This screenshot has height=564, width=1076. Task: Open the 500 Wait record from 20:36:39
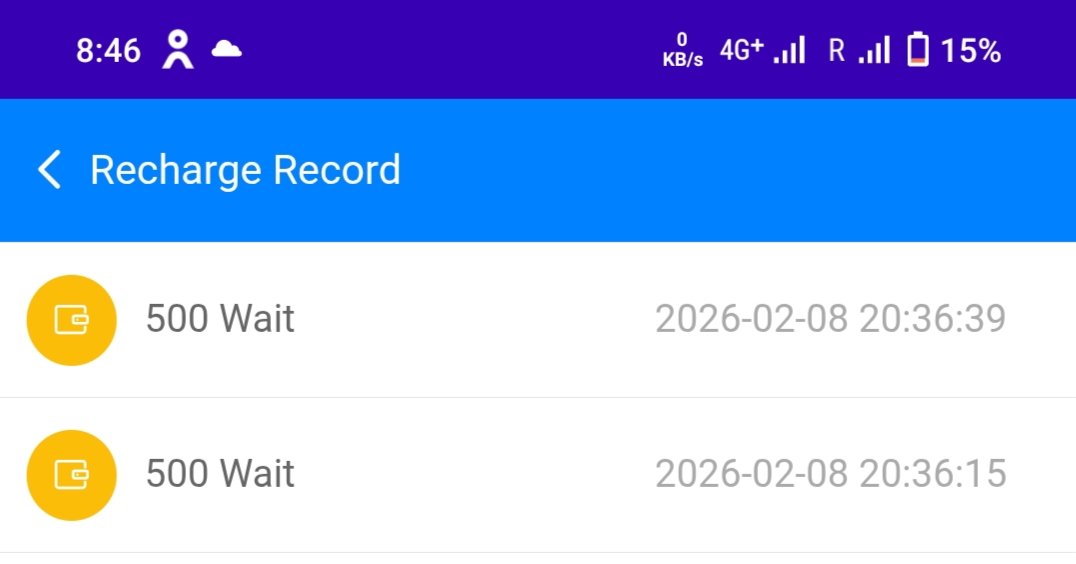point(537,320)
